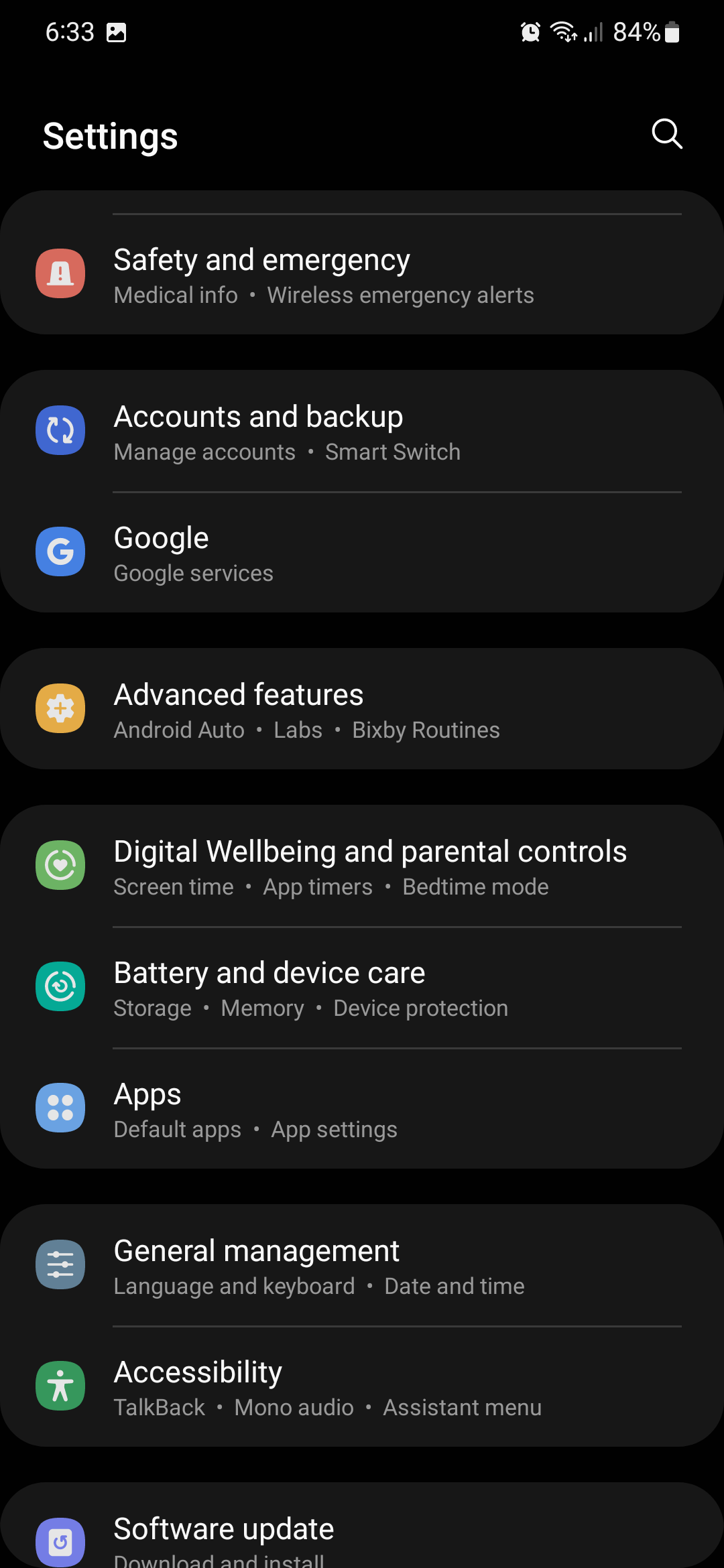Go to Accessibility settings

362,1387
